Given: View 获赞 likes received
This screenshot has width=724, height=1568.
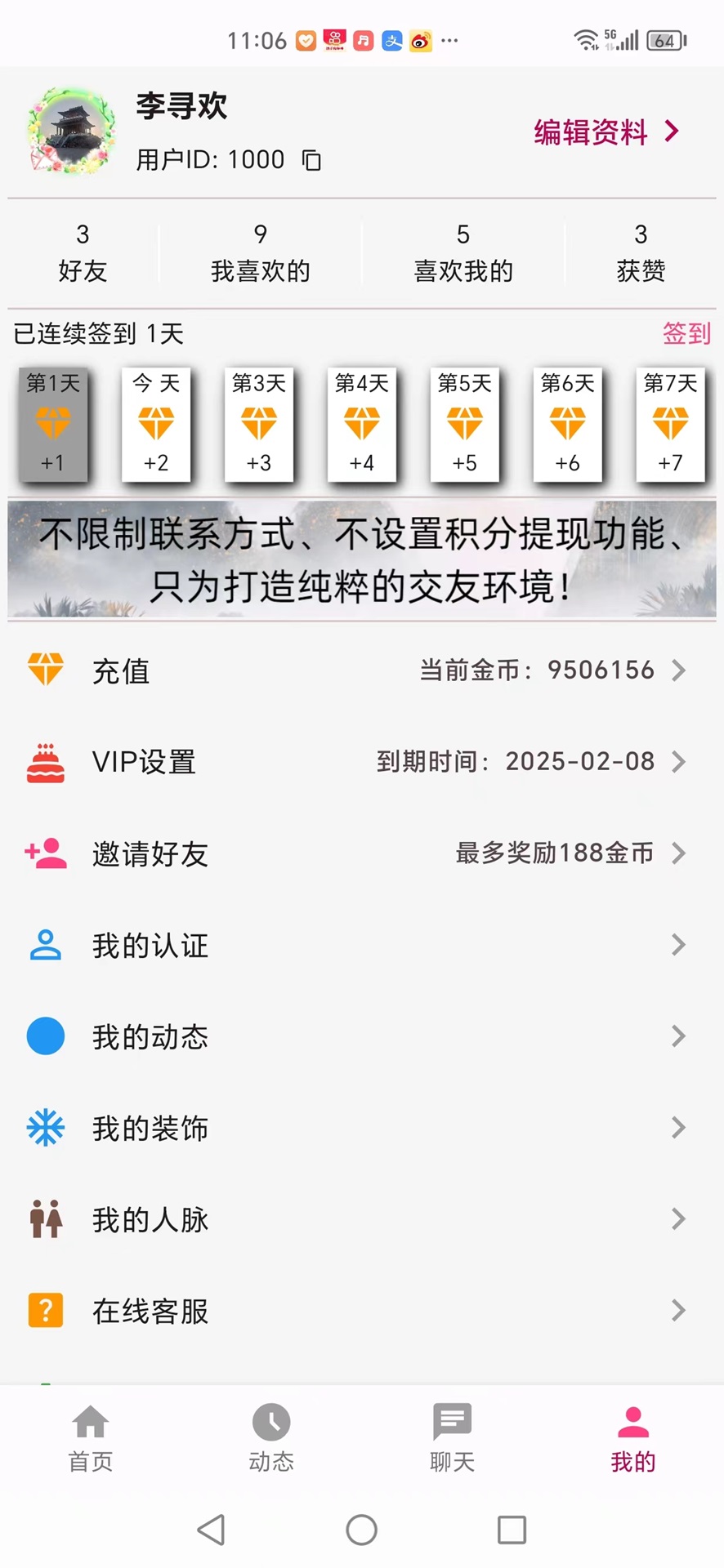Looking at the screenshot, I should [641, 253].
